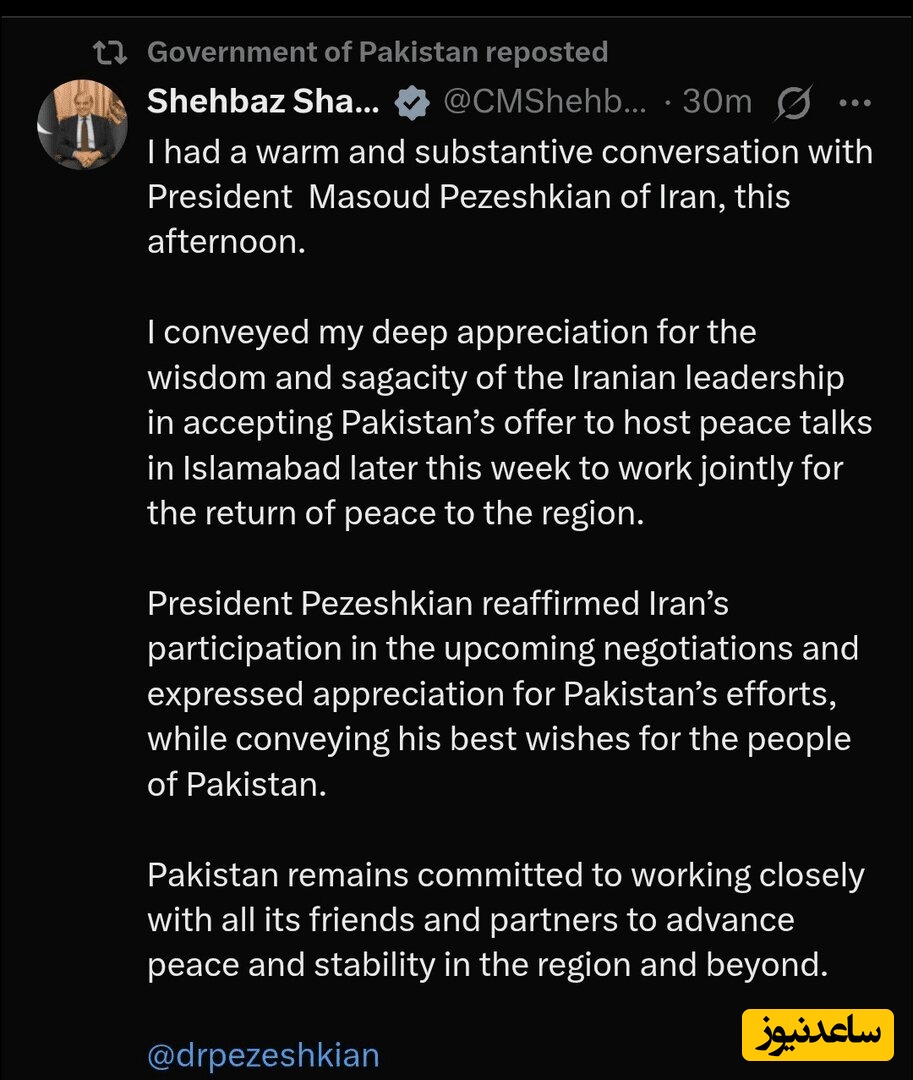Open the @drpezeshkian mention link
The height and width of the screenshot is (1080, 913).
263,1055
